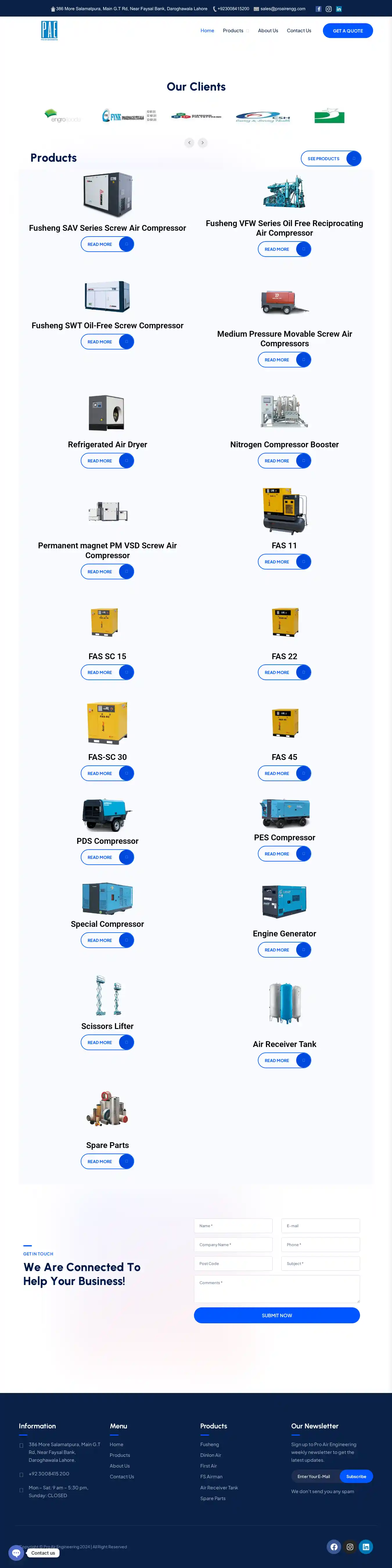Image resolution: width=392 pixels, height=1568 pixels.
Task: Read more about Nitrogen Compressor Booster
Action: point(284,461)
